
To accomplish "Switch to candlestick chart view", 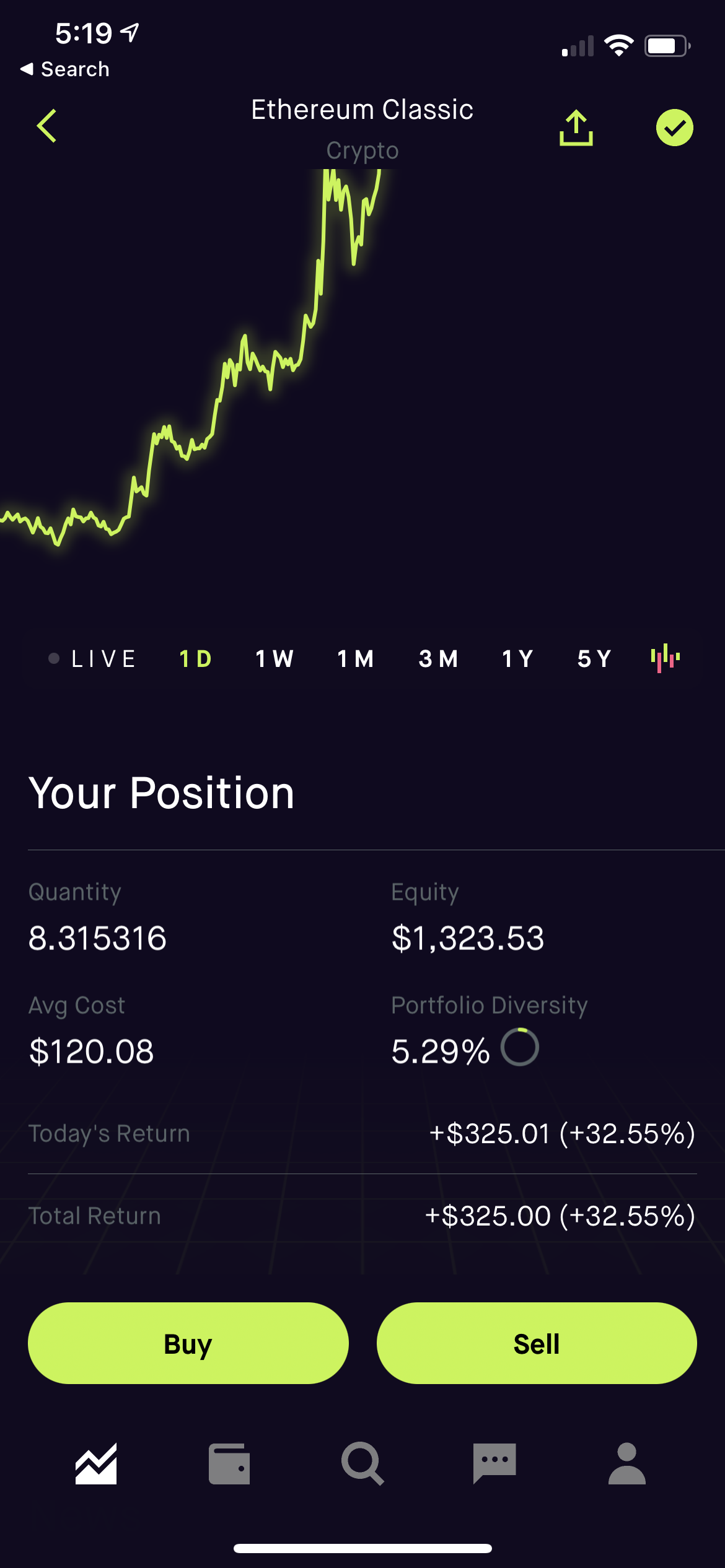I will coord(666,658).
